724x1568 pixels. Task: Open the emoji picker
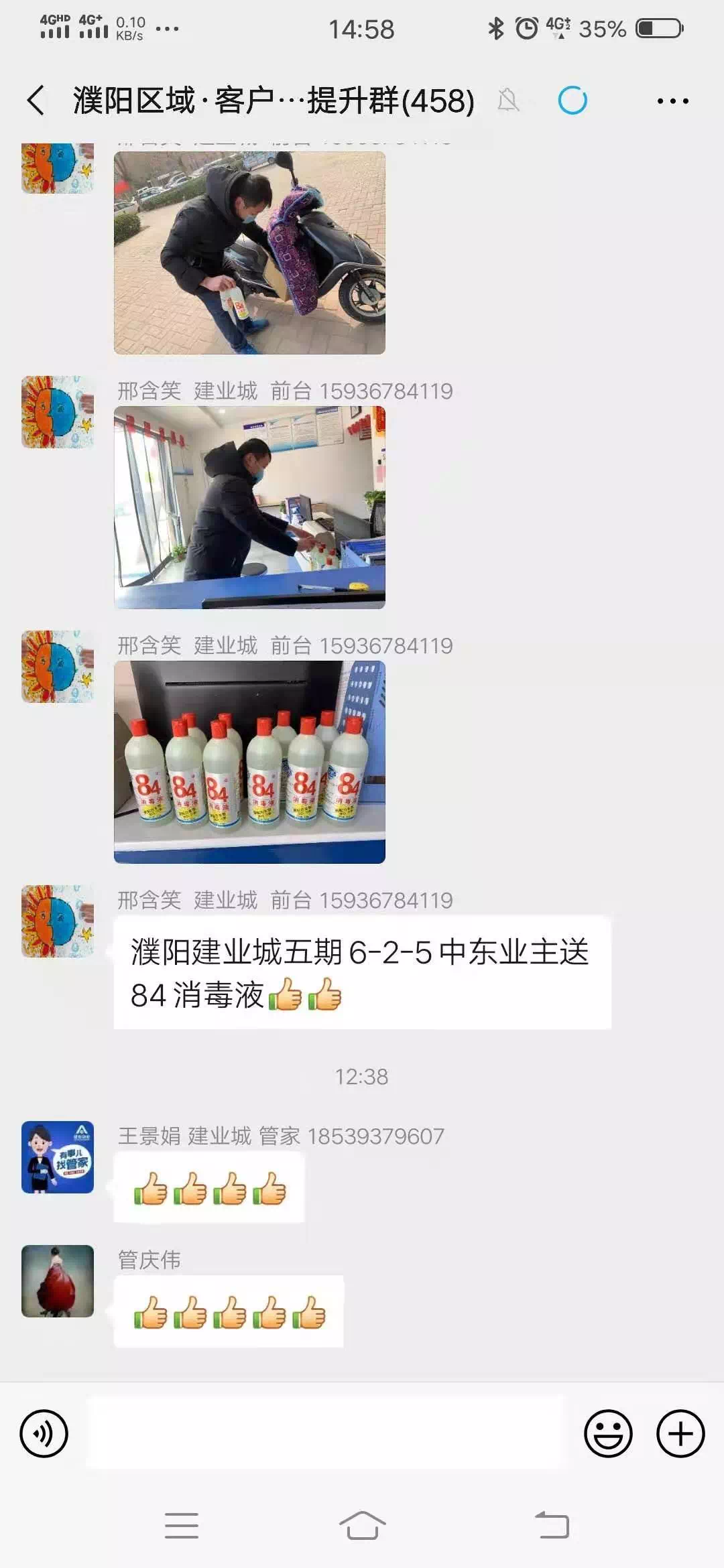[x=608, y=1433]
